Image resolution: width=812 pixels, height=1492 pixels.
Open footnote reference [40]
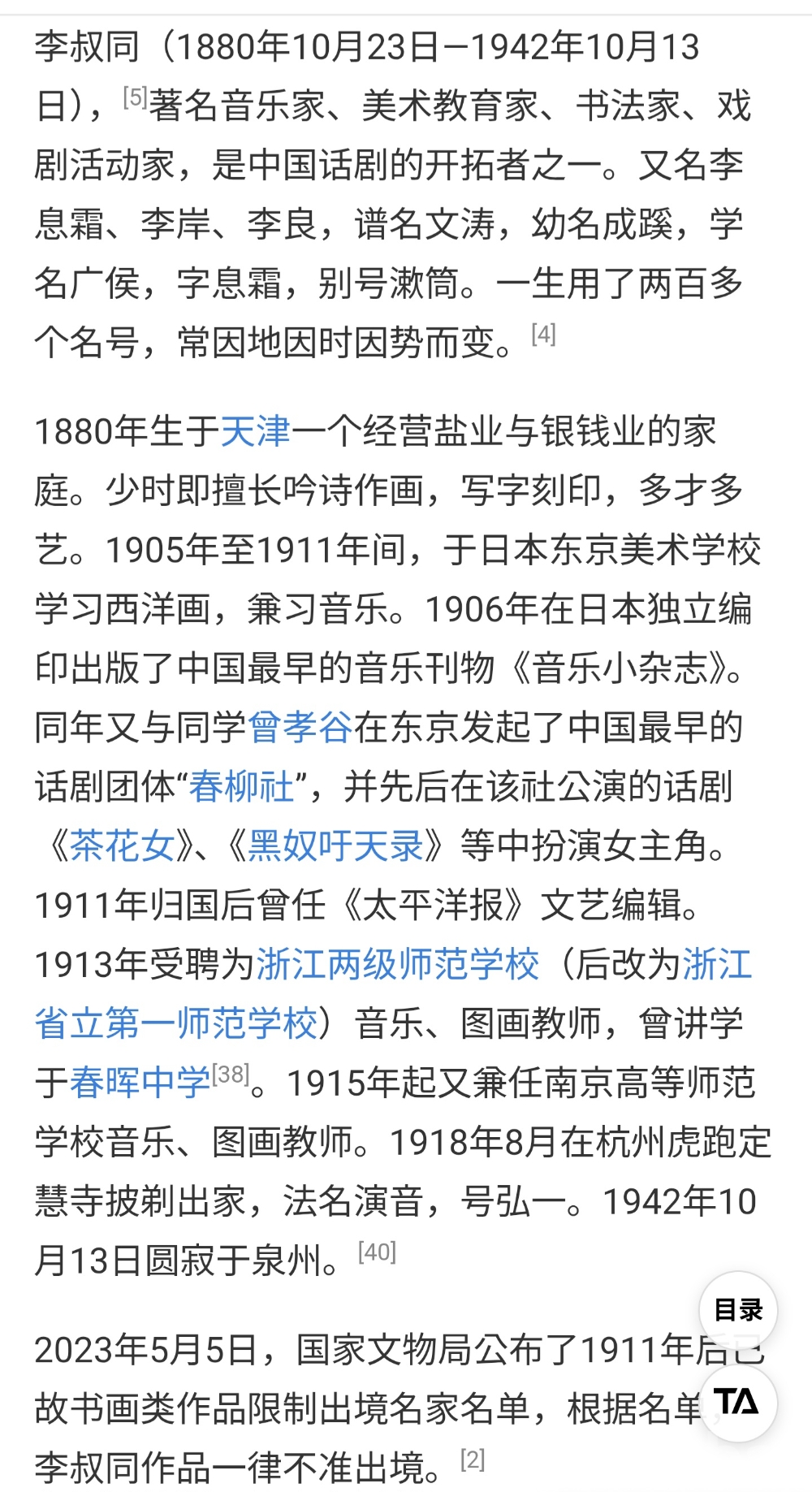377,1252
